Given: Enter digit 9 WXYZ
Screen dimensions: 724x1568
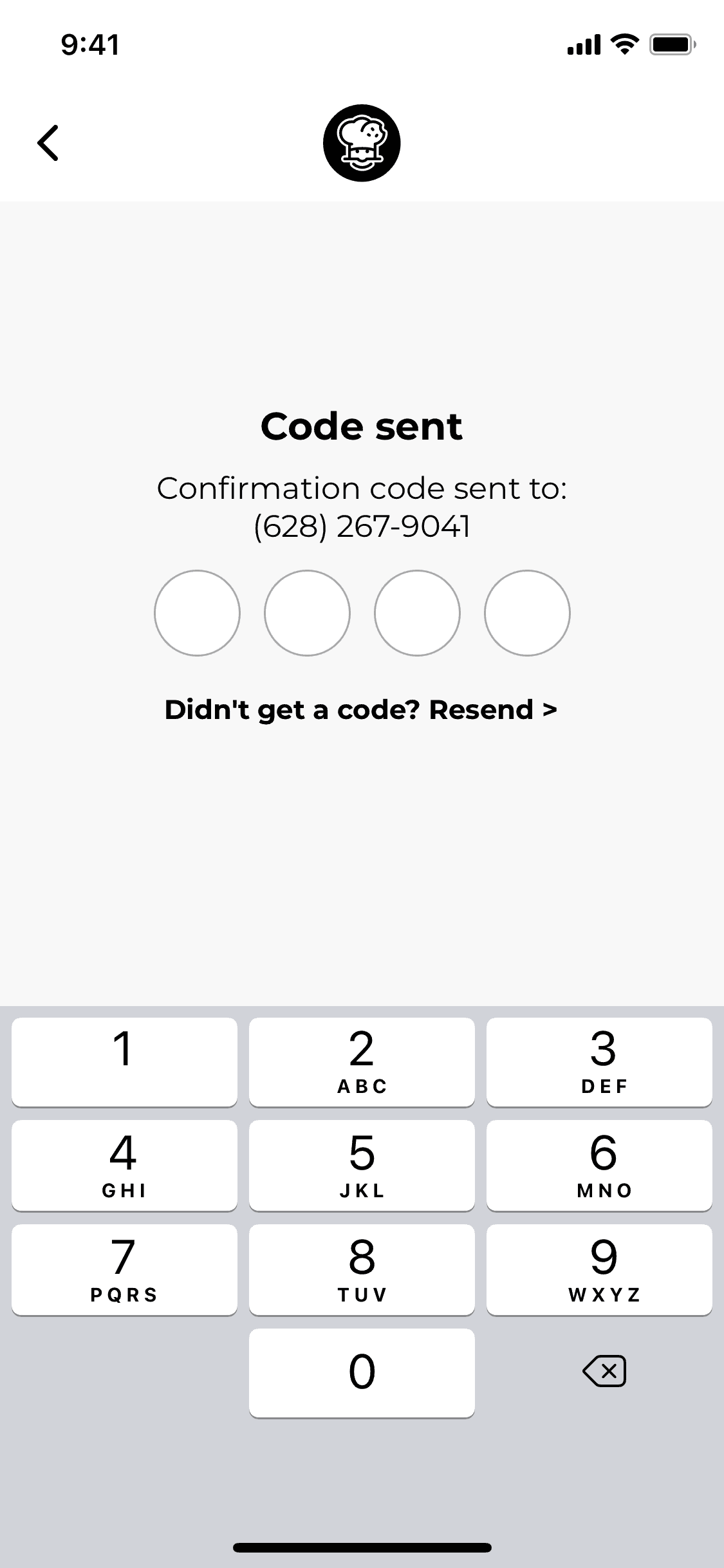Looking at the screenshot, I should [x=599, y=1269].
